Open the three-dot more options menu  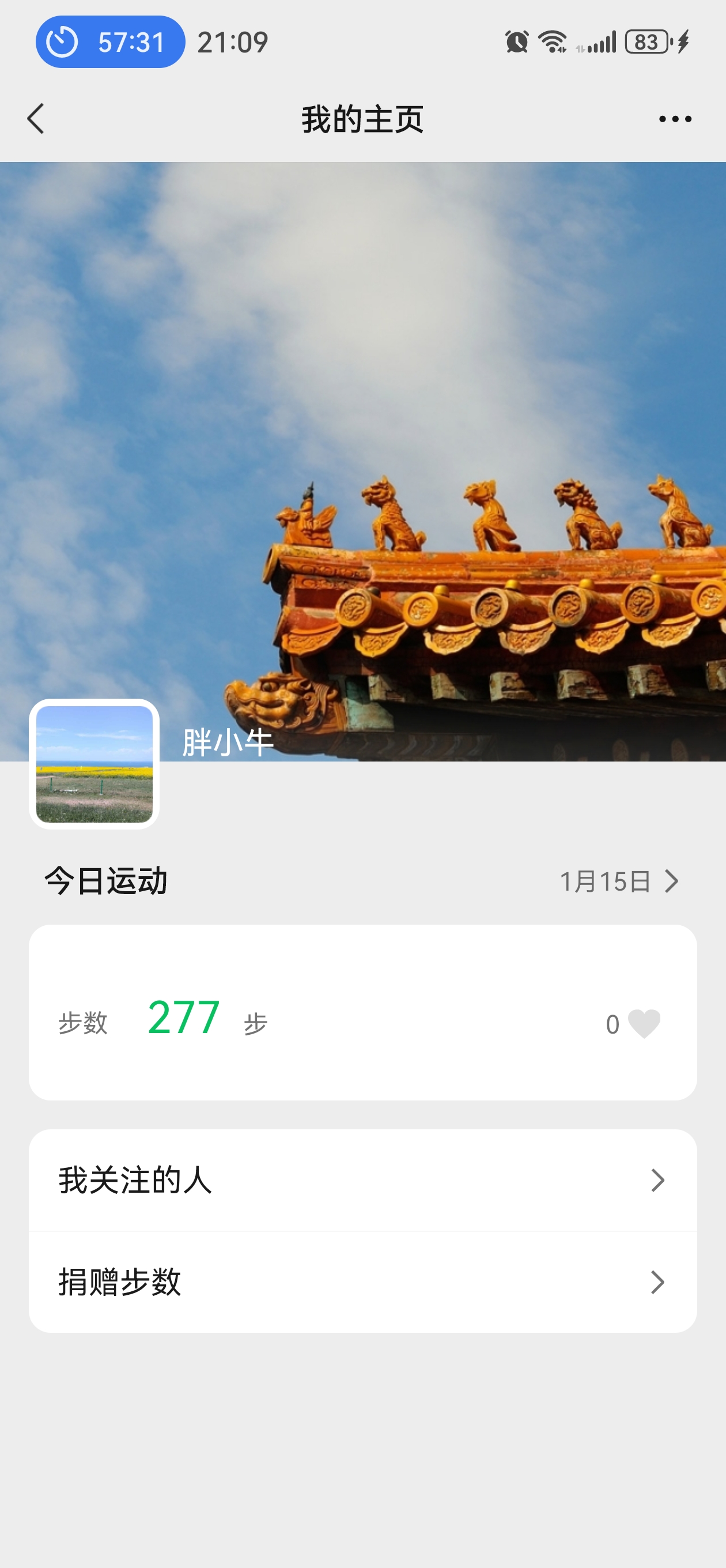click(x=675, y=119)
